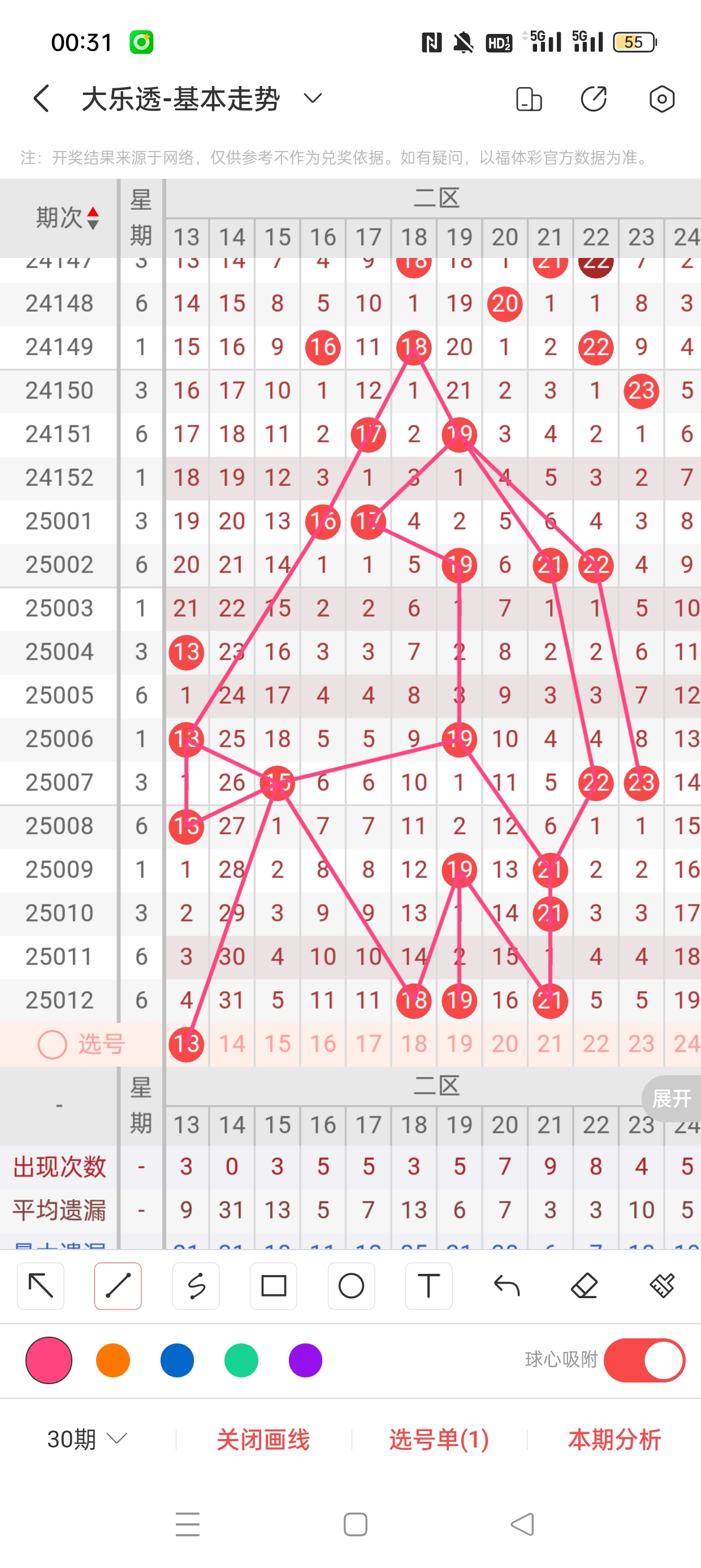Select the circle shape tool
The height and width of the screenshot is (1568, 701).
[x=351, y=1286]
